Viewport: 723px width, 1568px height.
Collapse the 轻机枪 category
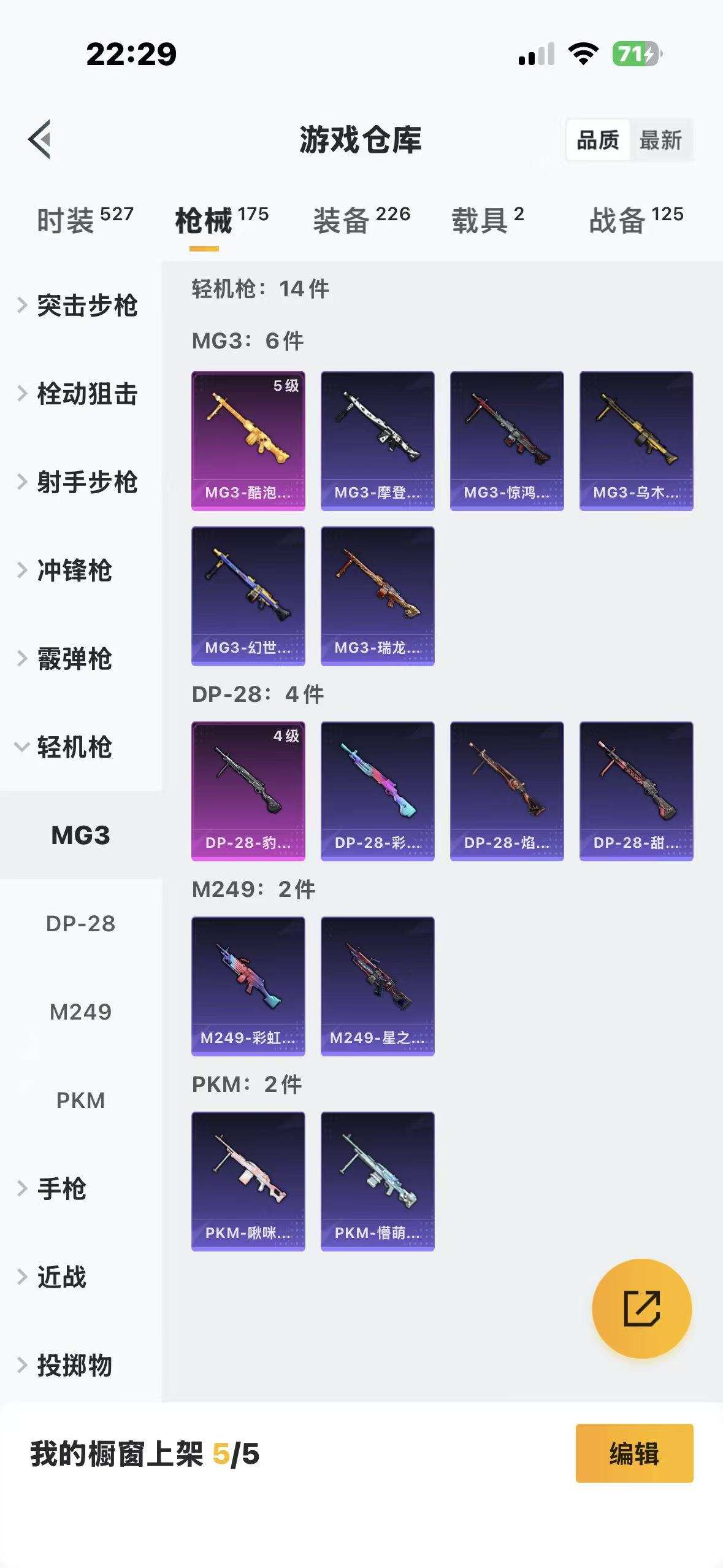coord(74,747)
